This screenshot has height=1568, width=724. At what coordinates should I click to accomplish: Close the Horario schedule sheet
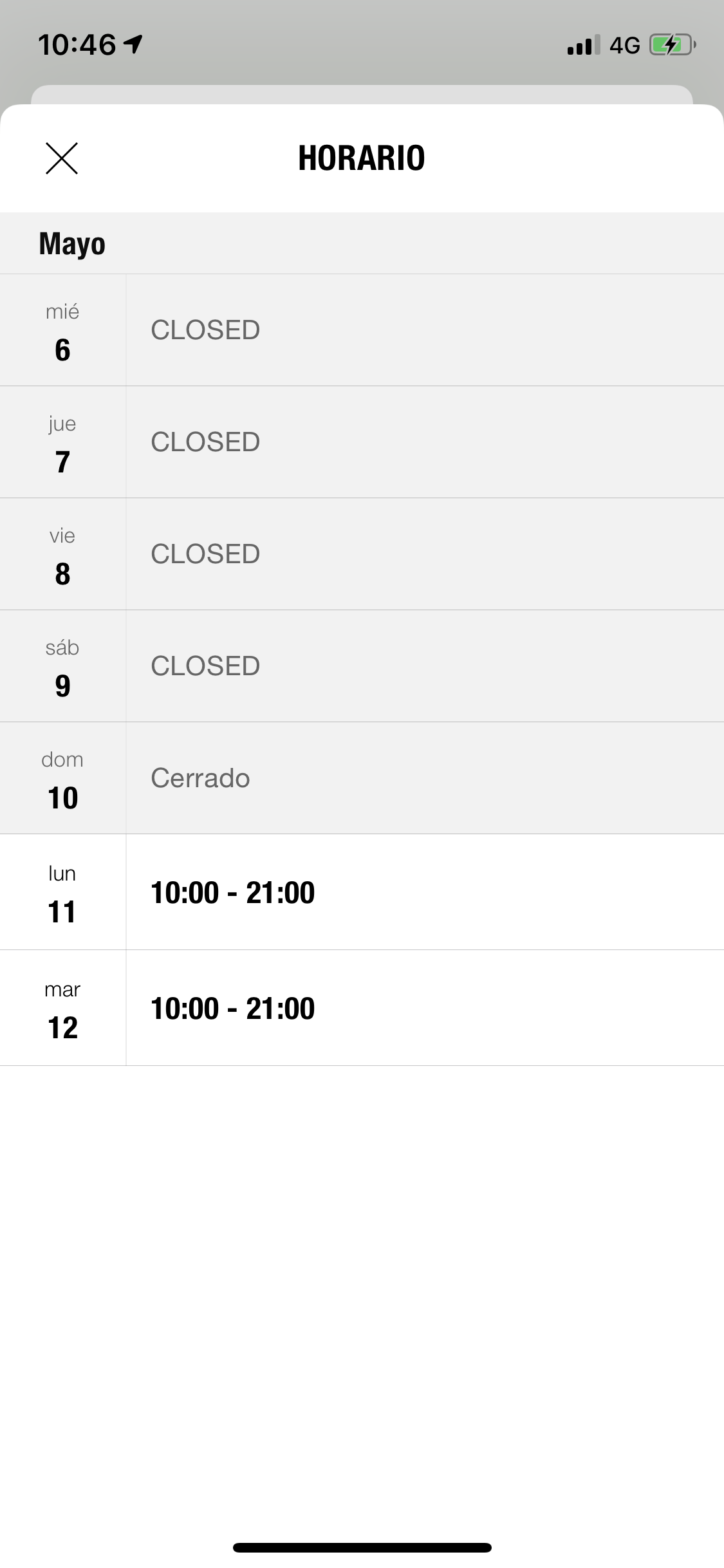tap(62, 158)
